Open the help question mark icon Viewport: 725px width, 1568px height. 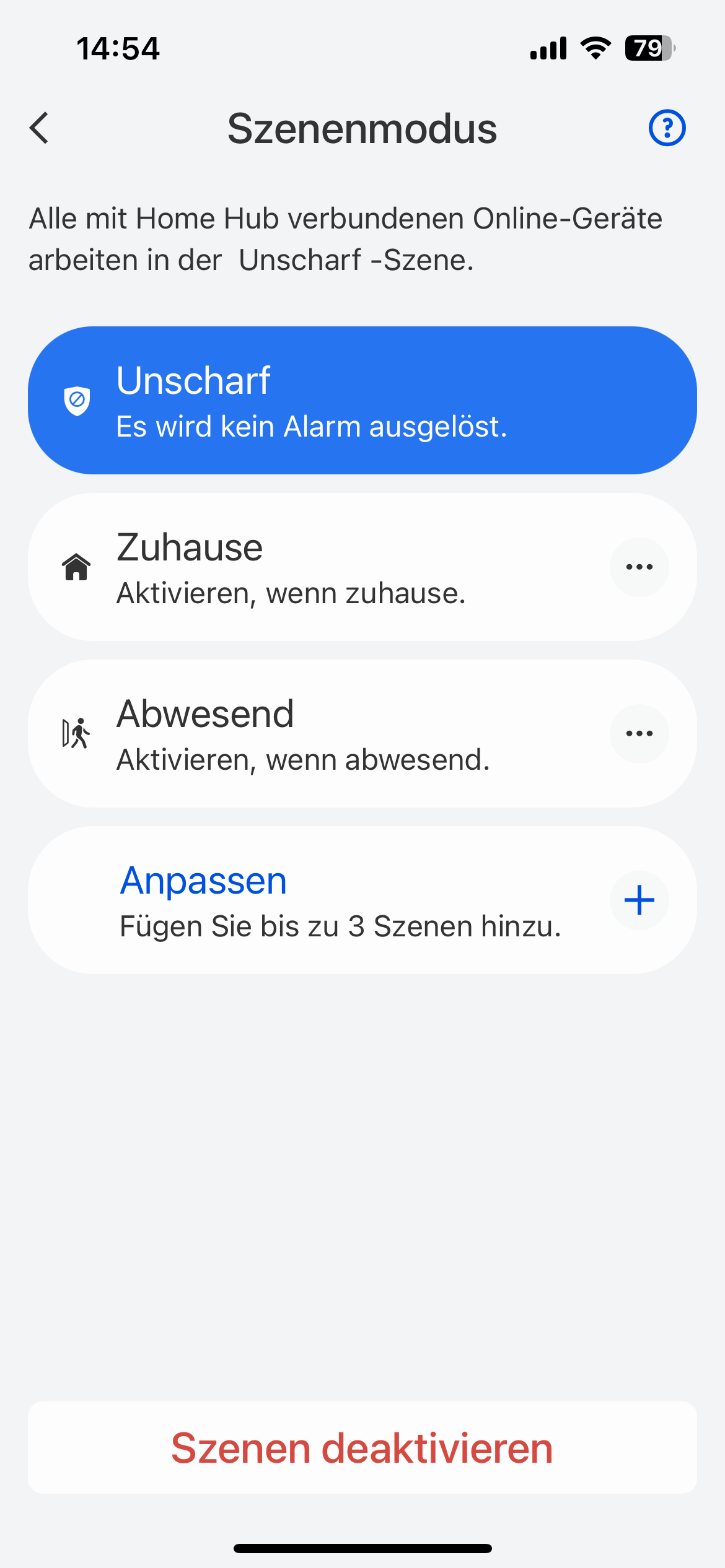tap(667, 128)
